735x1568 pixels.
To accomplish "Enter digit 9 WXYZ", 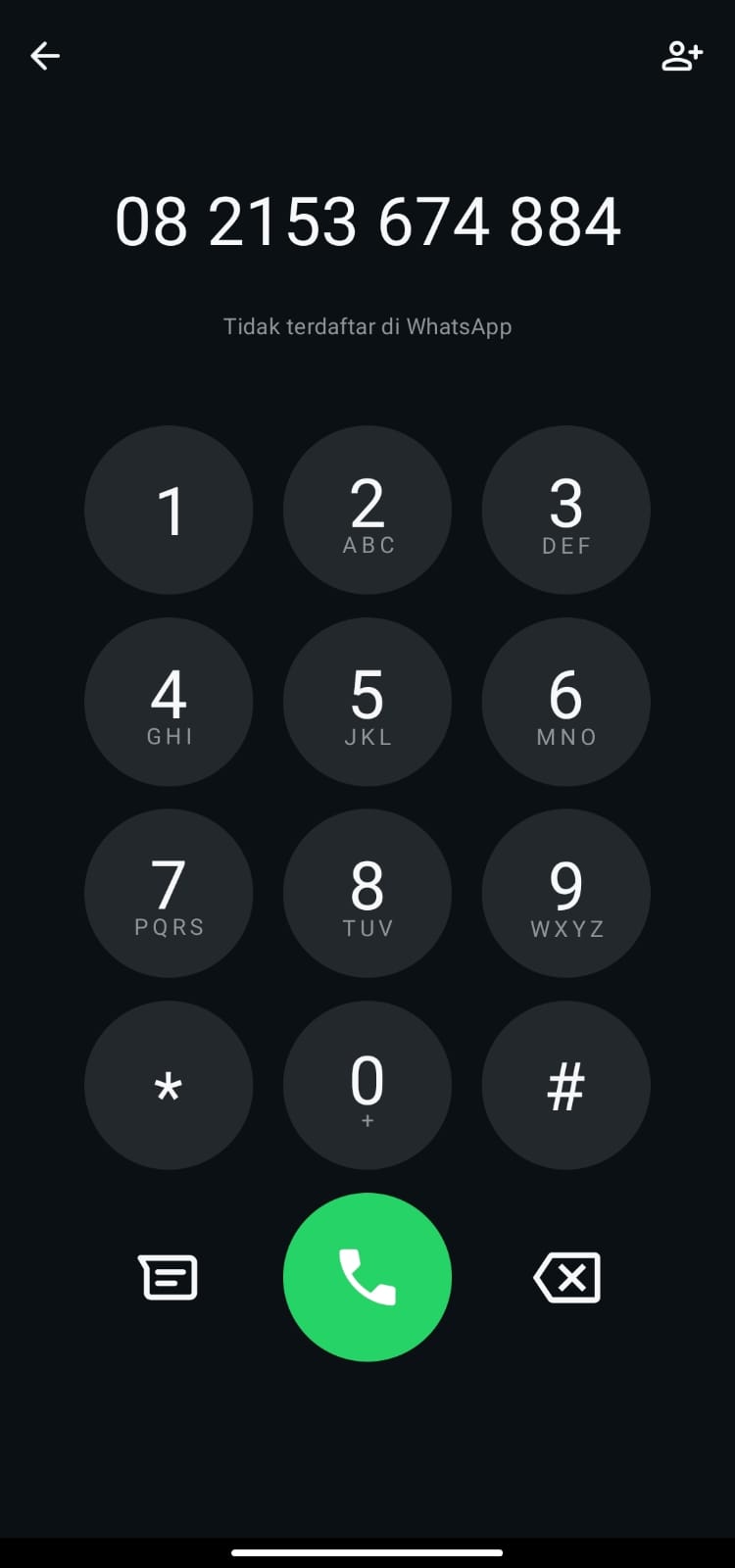I will (565, 893).
